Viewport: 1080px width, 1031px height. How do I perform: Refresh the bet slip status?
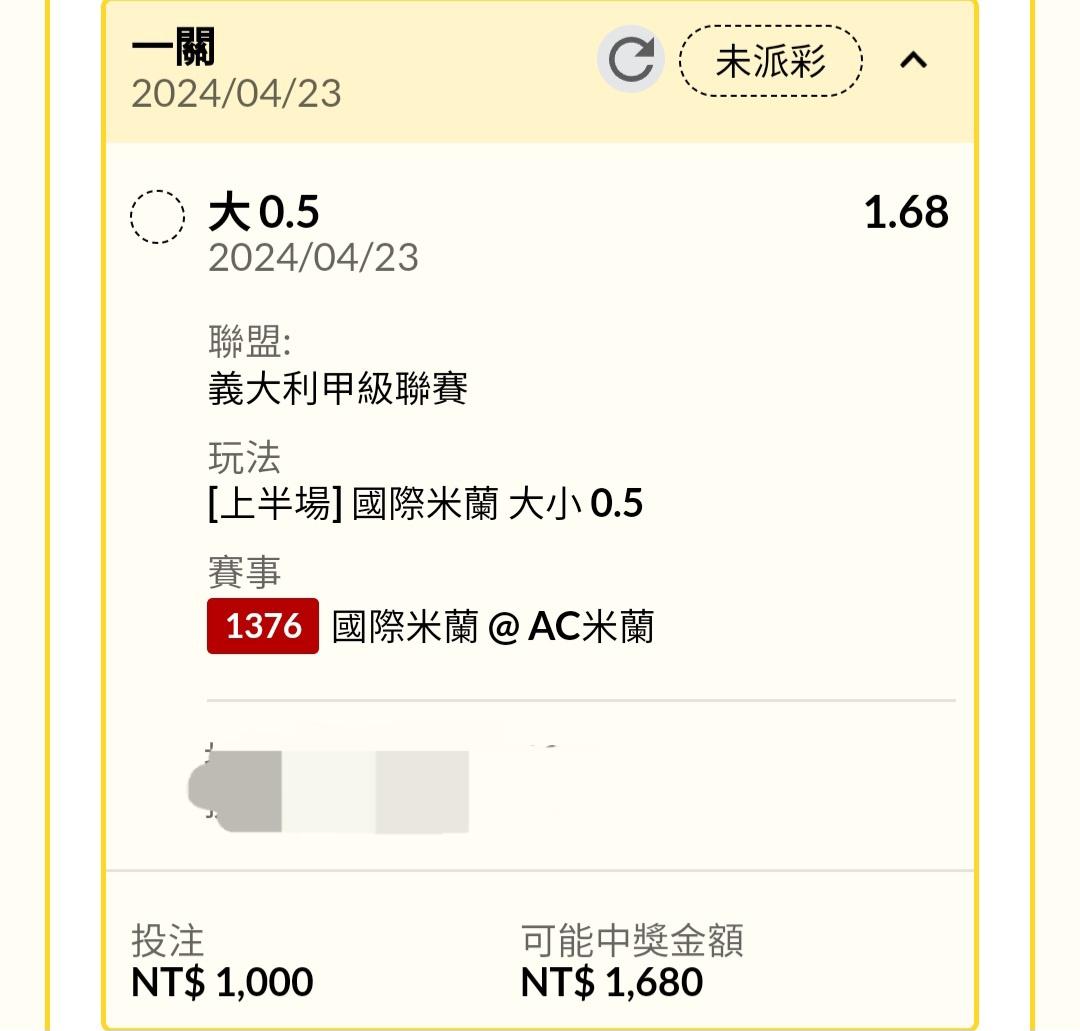pos(631,60)
